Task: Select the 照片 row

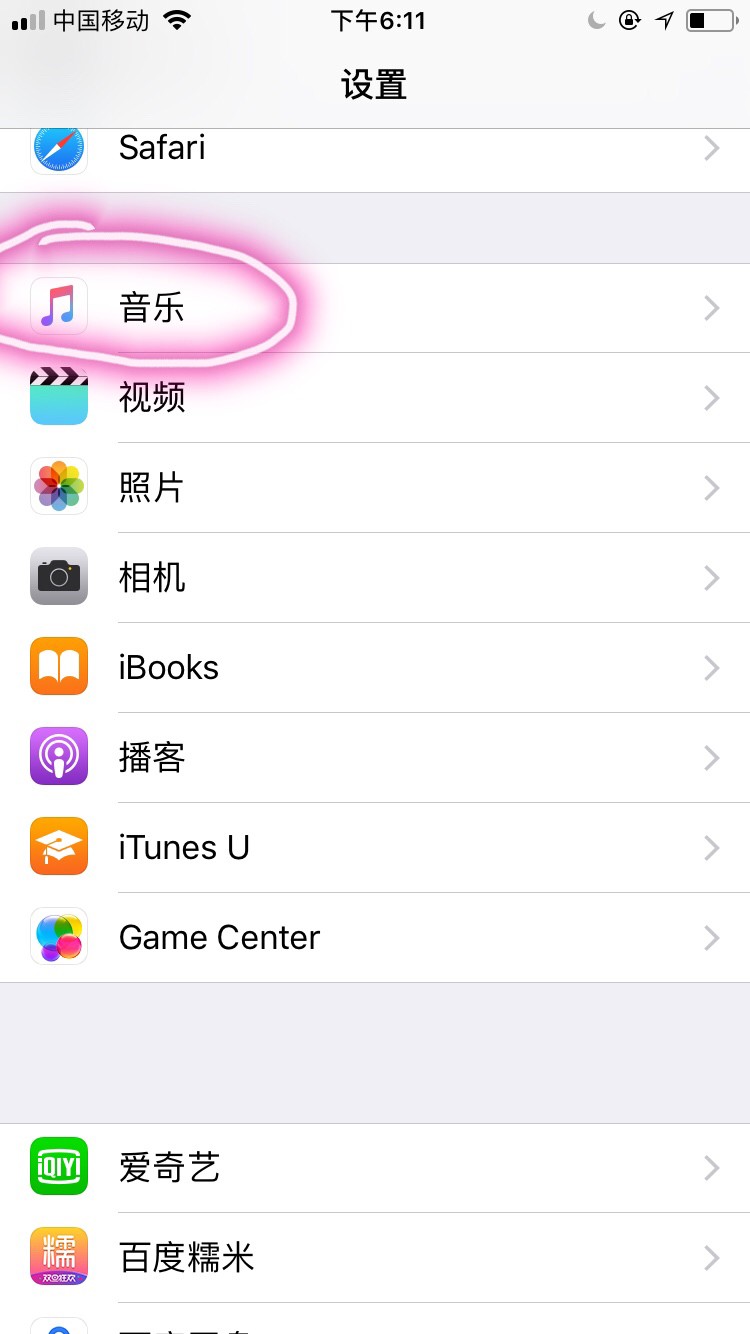Action: click(x=375, y=488)
